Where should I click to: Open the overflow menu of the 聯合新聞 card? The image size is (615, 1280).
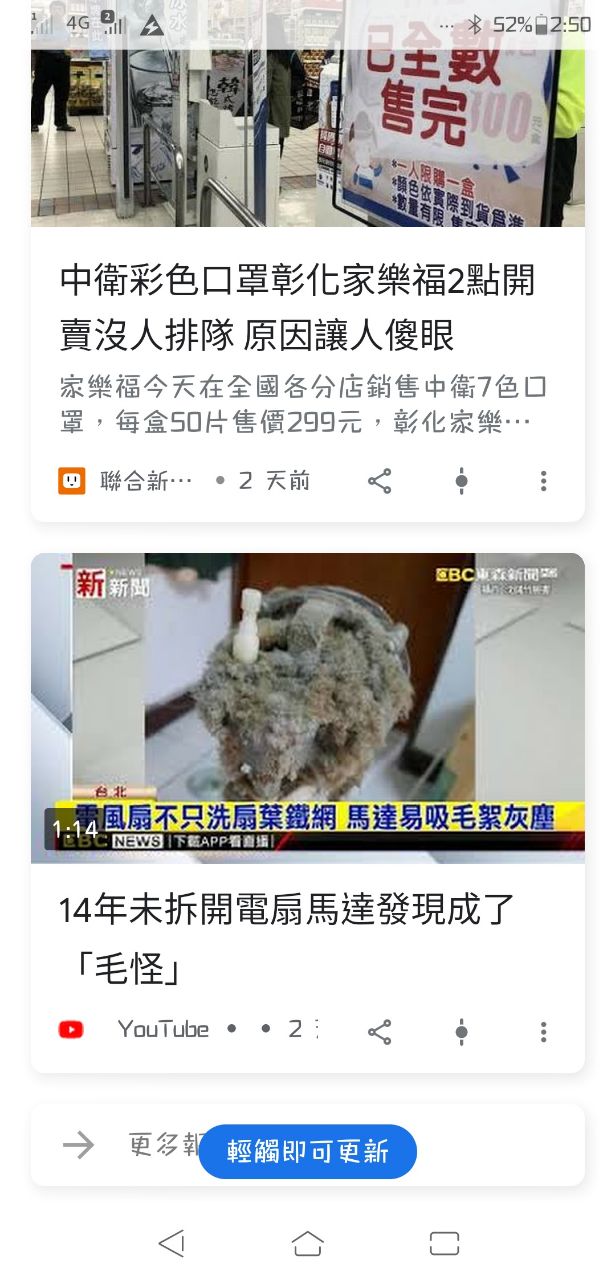coord(543,481)
